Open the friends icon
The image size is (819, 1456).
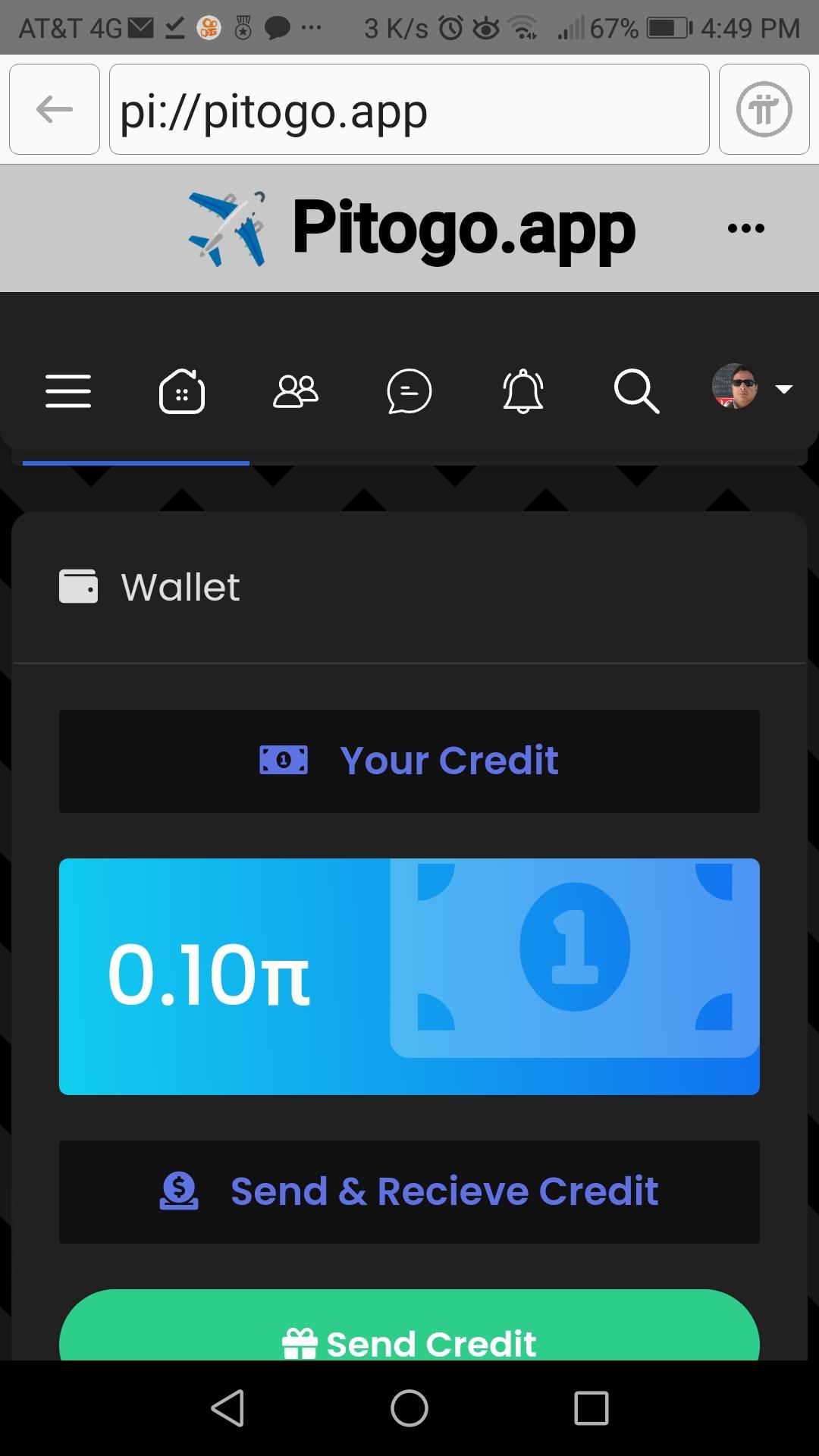pos(296,391)
